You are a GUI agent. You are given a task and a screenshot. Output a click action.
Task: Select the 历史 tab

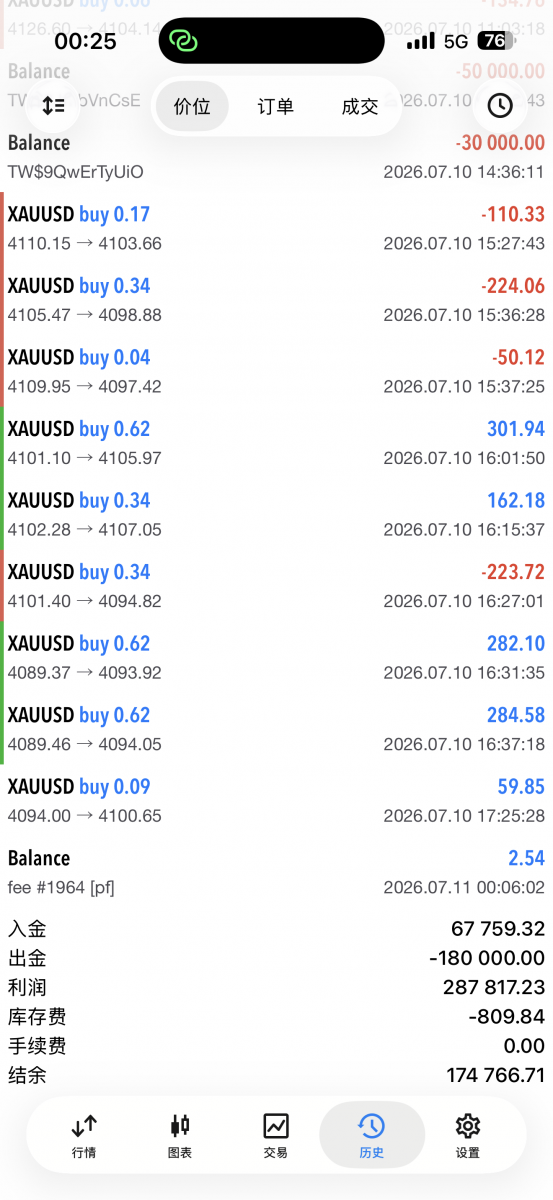tap(371, 1137)
